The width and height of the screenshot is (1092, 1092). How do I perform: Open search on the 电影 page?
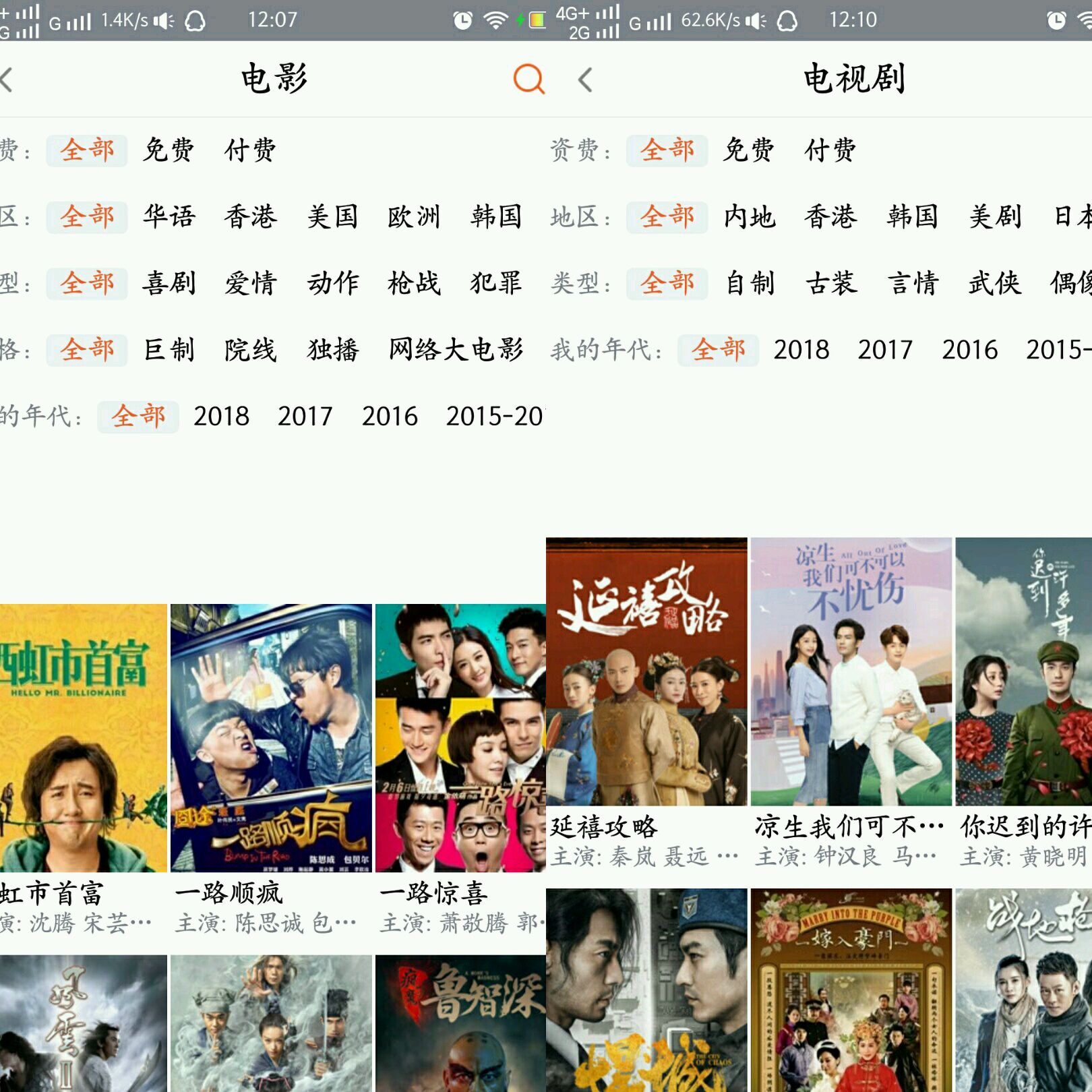(x=528, y=79)
